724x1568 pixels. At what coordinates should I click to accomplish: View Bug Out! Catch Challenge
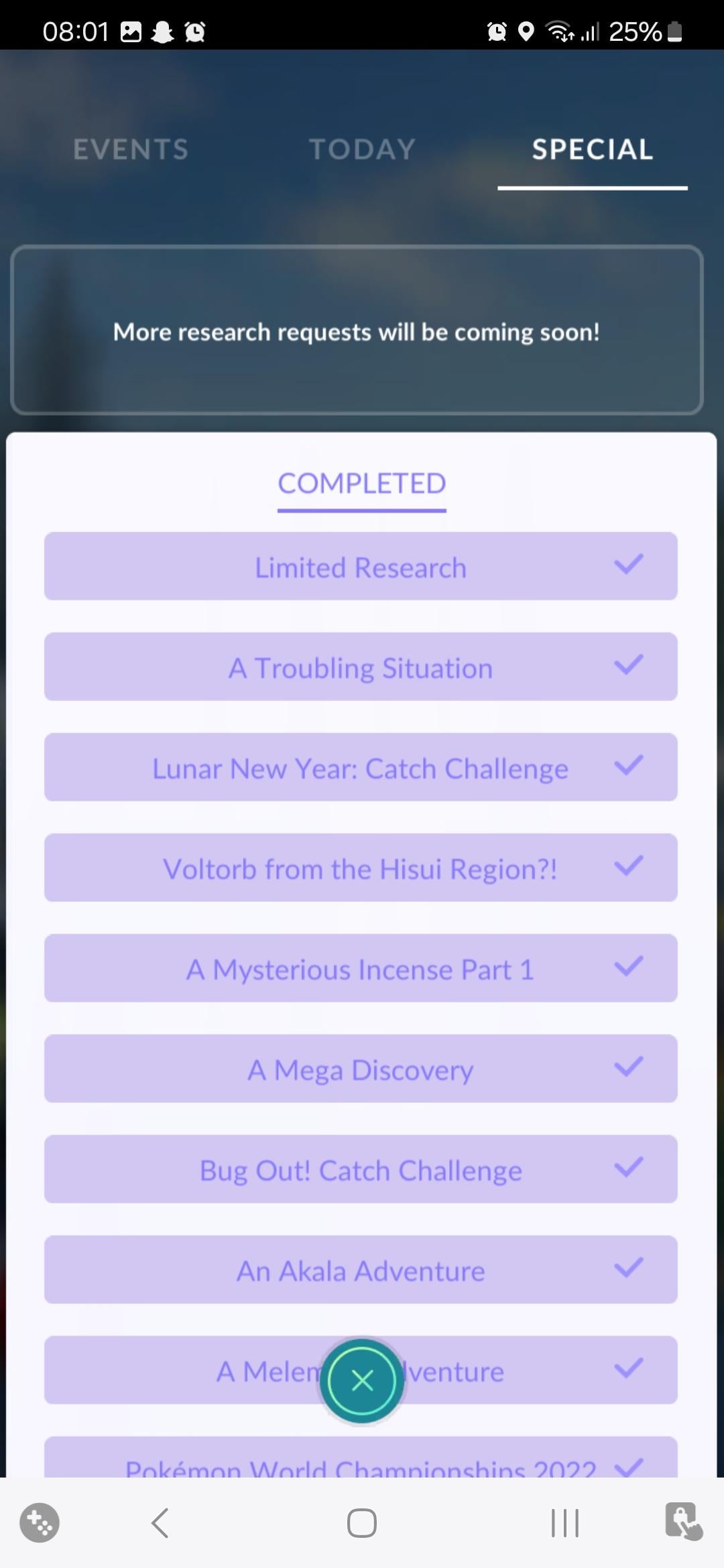[361, 1170]
